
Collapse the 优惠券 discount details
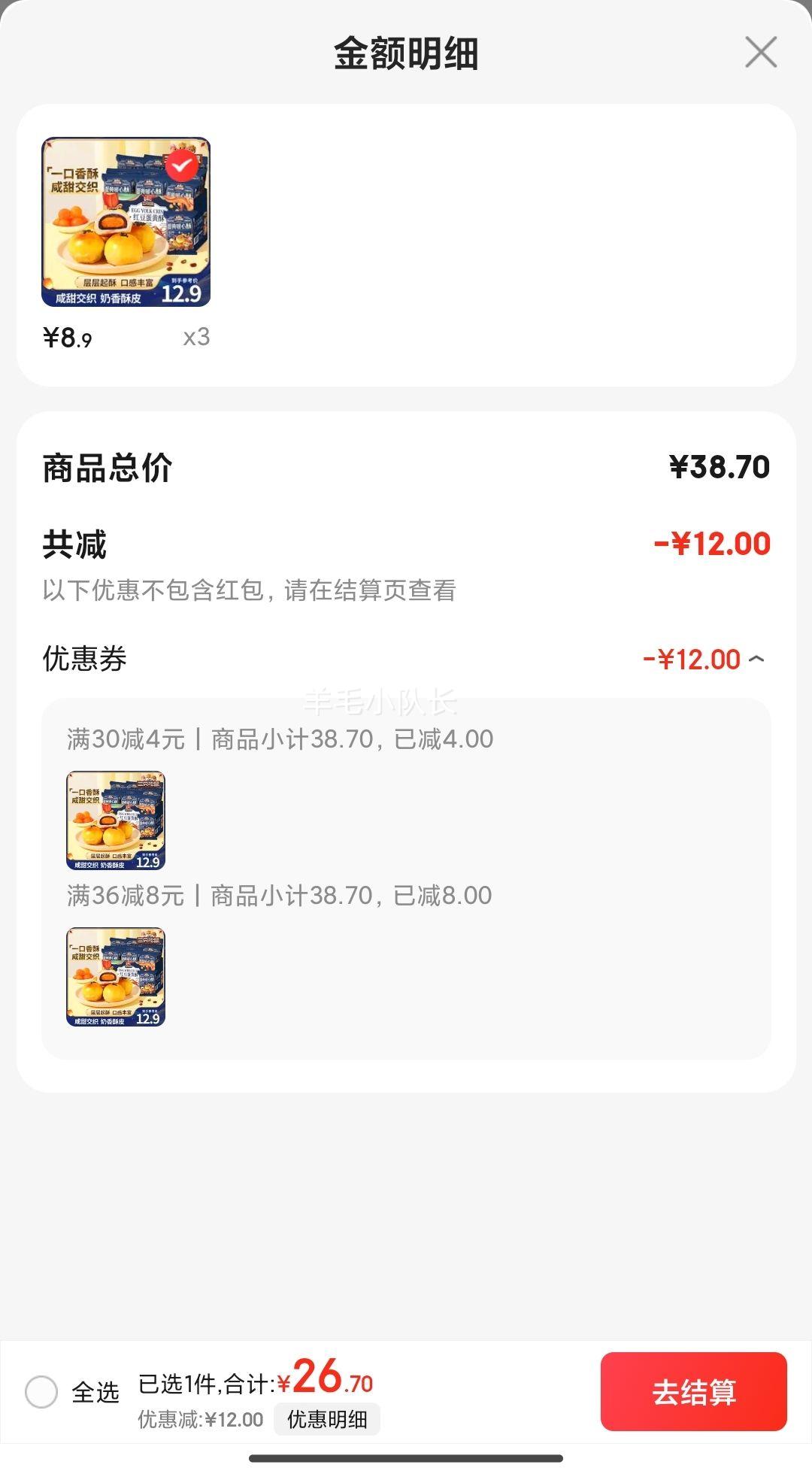tap(756, 660)
